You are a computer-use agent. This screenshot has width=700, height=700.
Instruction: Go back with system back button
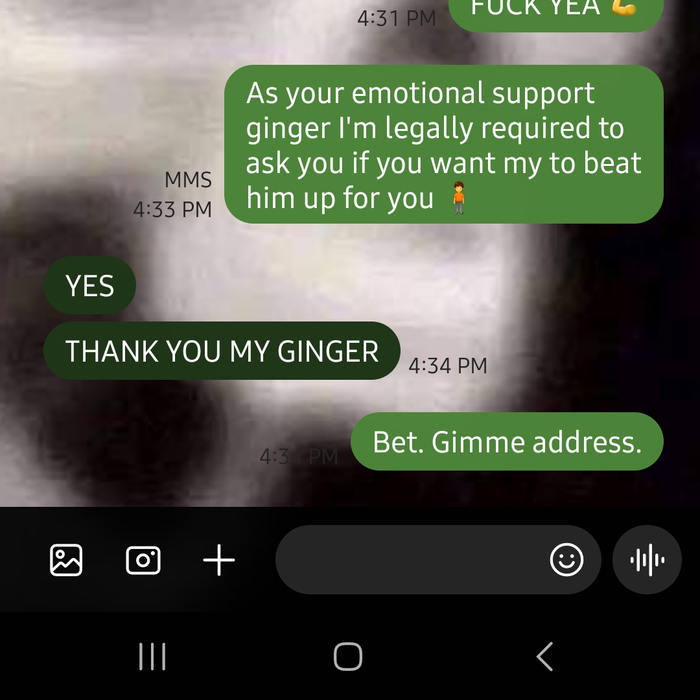(544, 656)
